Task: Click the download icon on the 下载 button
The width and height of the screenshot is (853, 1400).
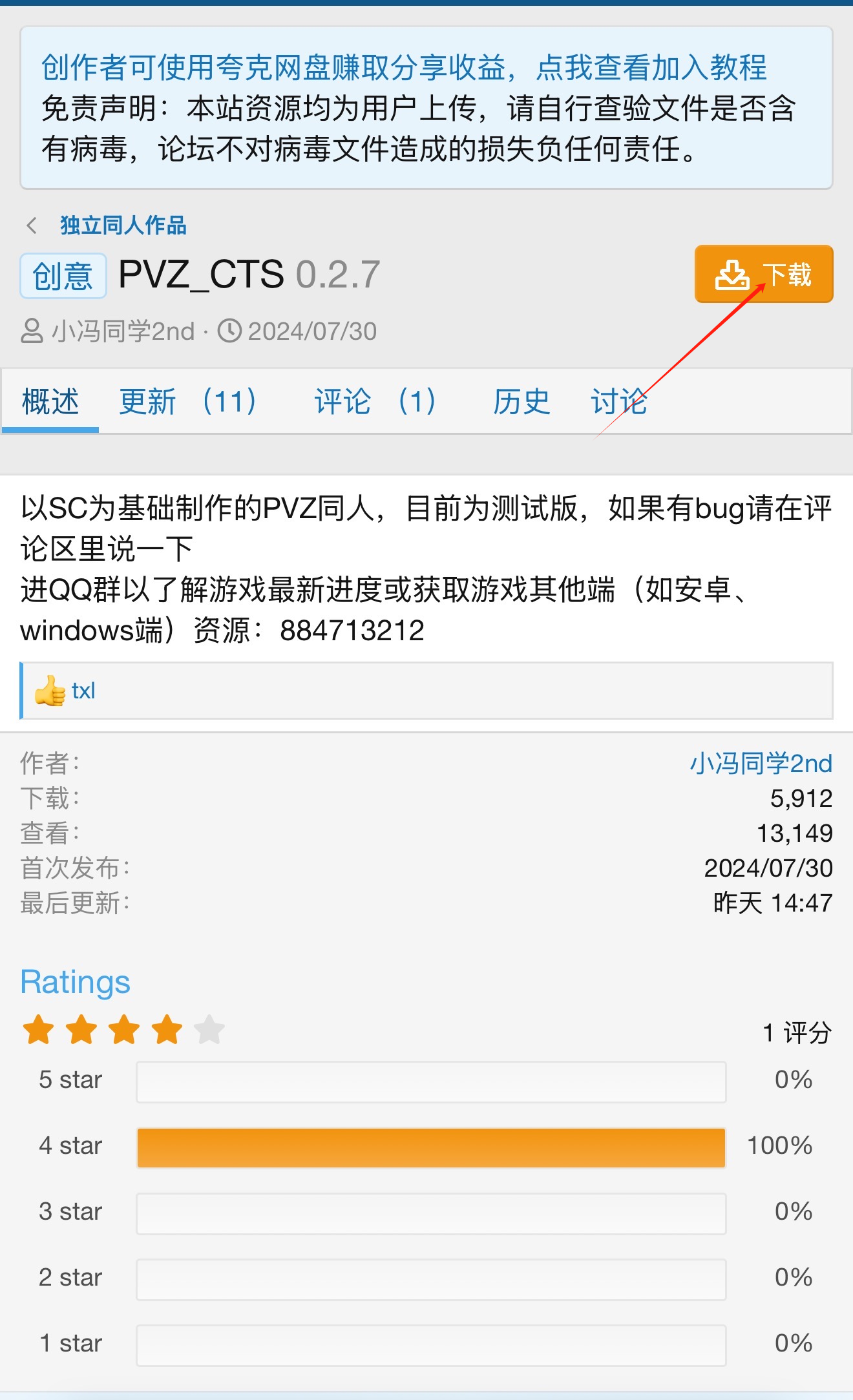Action: coord(733,274)
